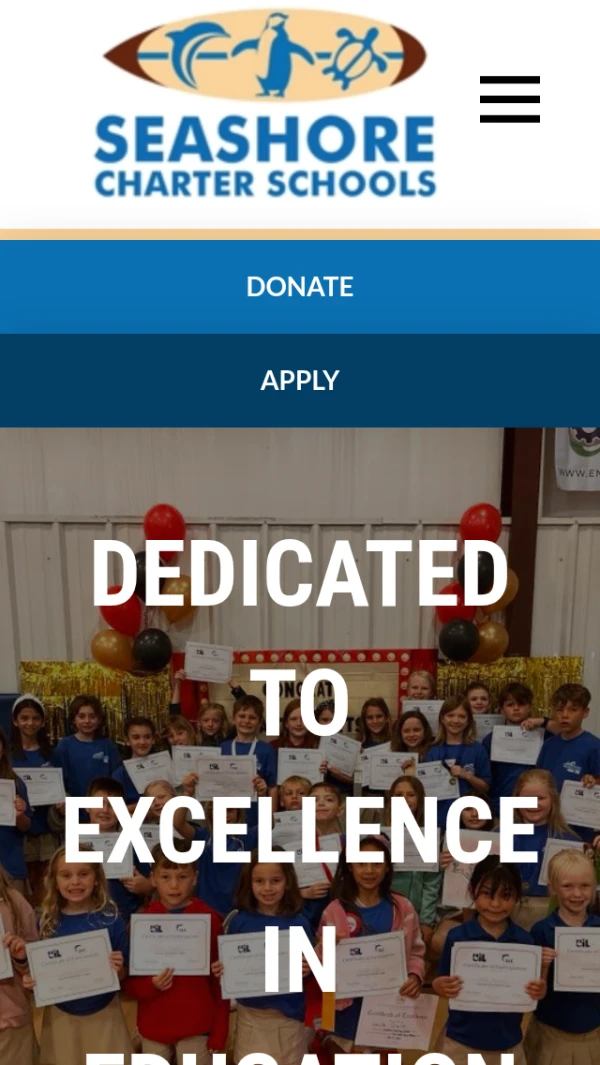Tap the Donate button

(300, 287)
